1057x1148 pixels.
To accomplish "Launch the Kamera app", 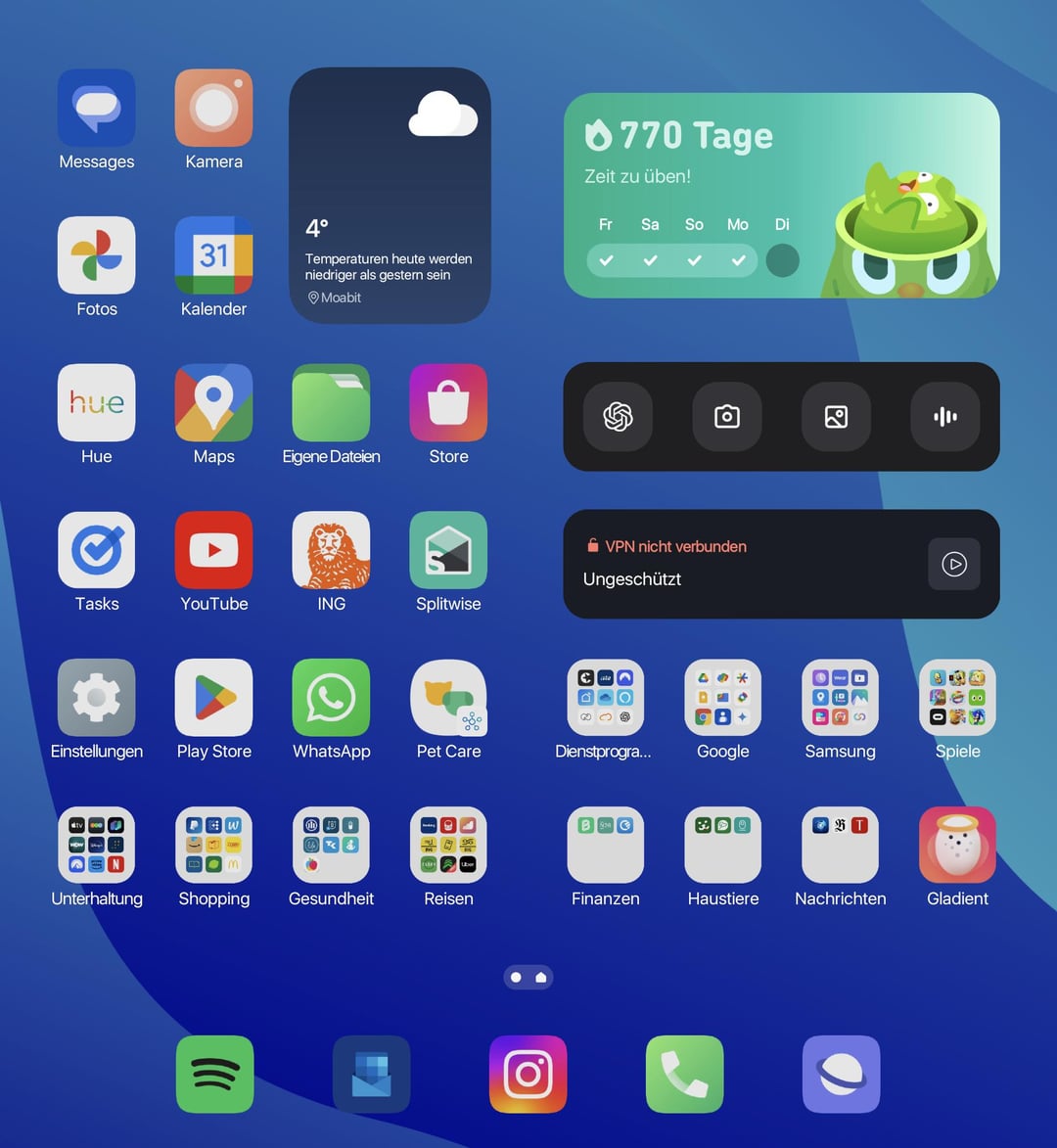I will [213, 109].
